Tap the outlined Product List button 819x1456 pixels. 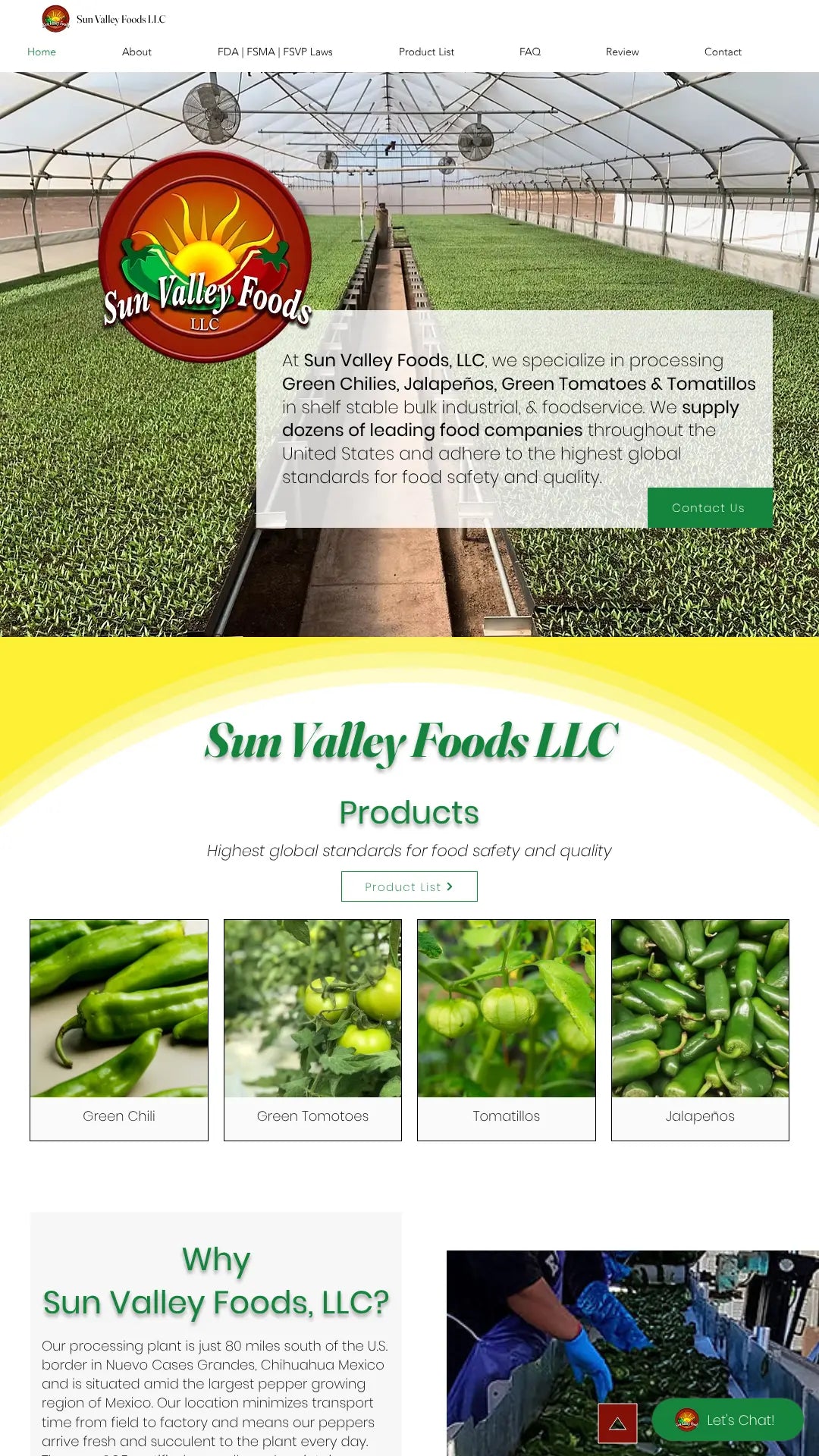click(x=409, y=886)
